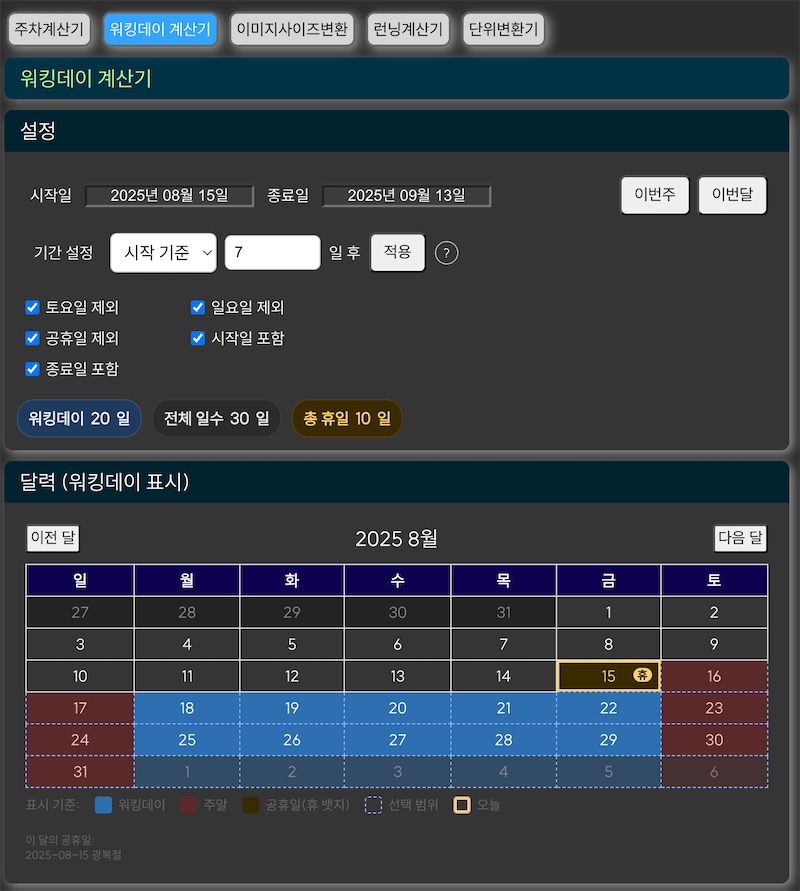800x891 pixels.
Task: Open the question mark help icon
Action: (447, 253)
